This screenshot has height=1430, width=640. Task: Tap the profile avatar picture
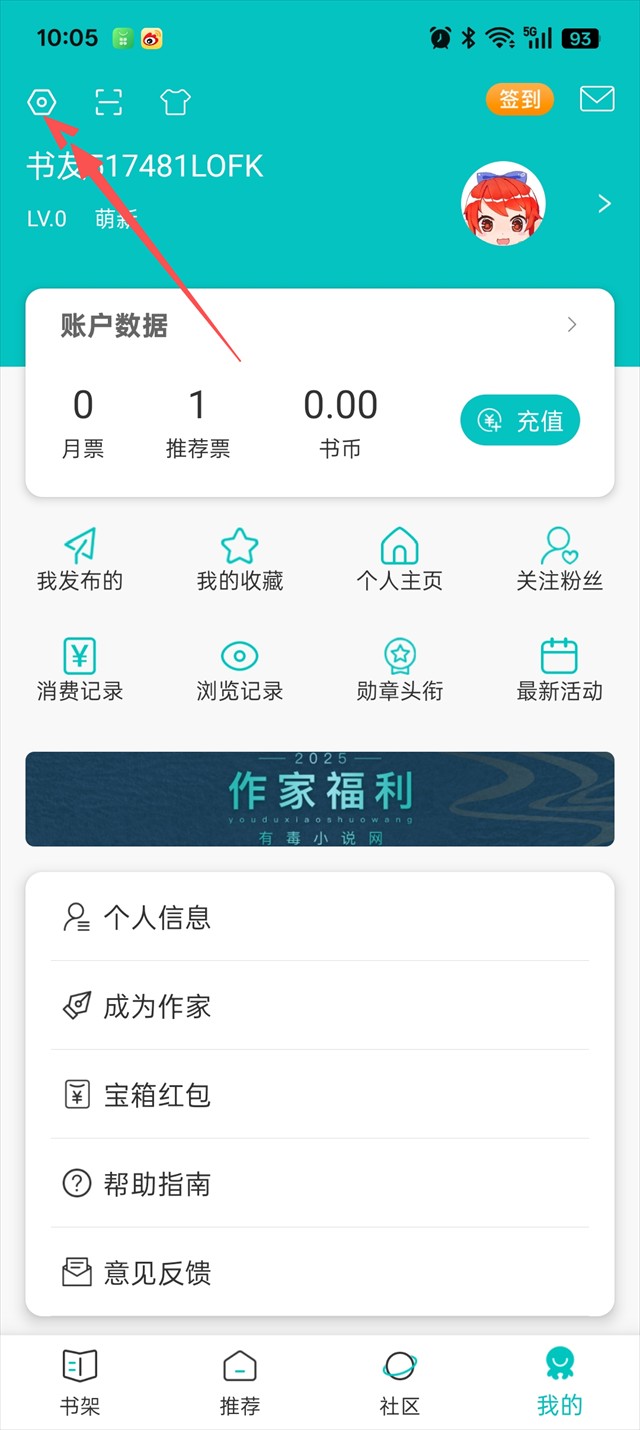pos(503,204)
